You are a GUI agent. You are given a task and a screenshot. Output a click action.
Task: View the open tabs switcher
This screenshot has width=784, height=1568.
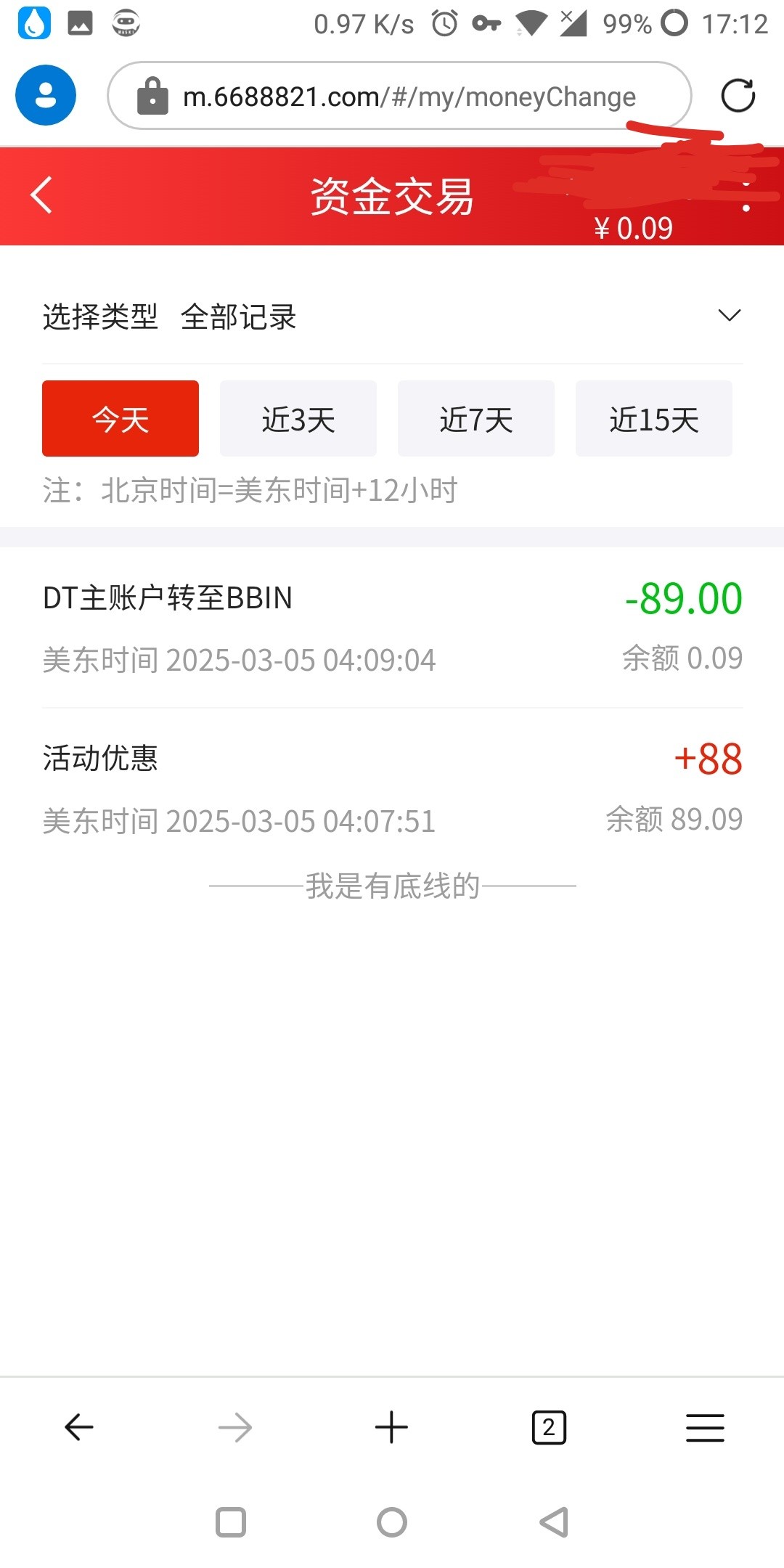pyautogui.click(x=549, y=1427)
